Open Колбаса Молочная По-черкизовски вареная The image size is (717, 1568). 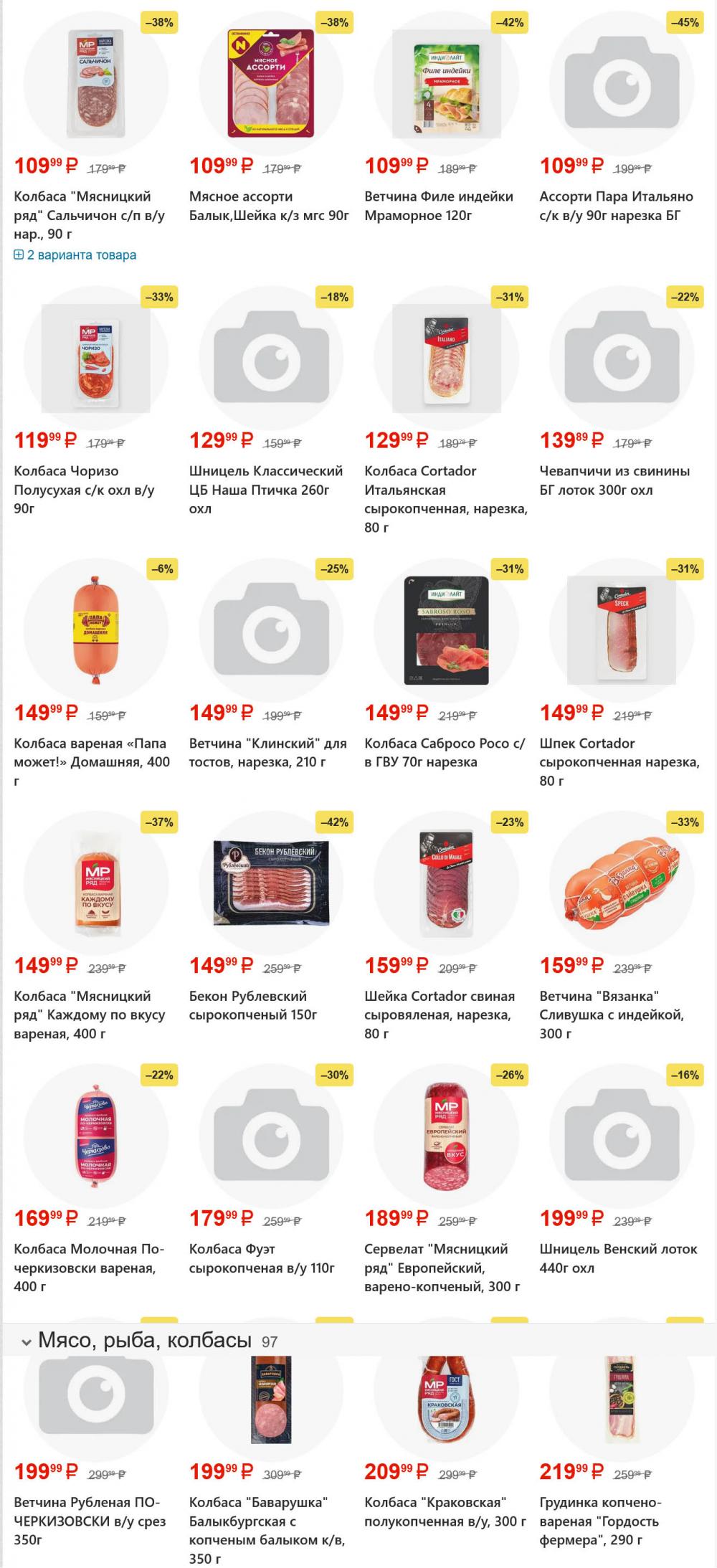coord(88,1267)
